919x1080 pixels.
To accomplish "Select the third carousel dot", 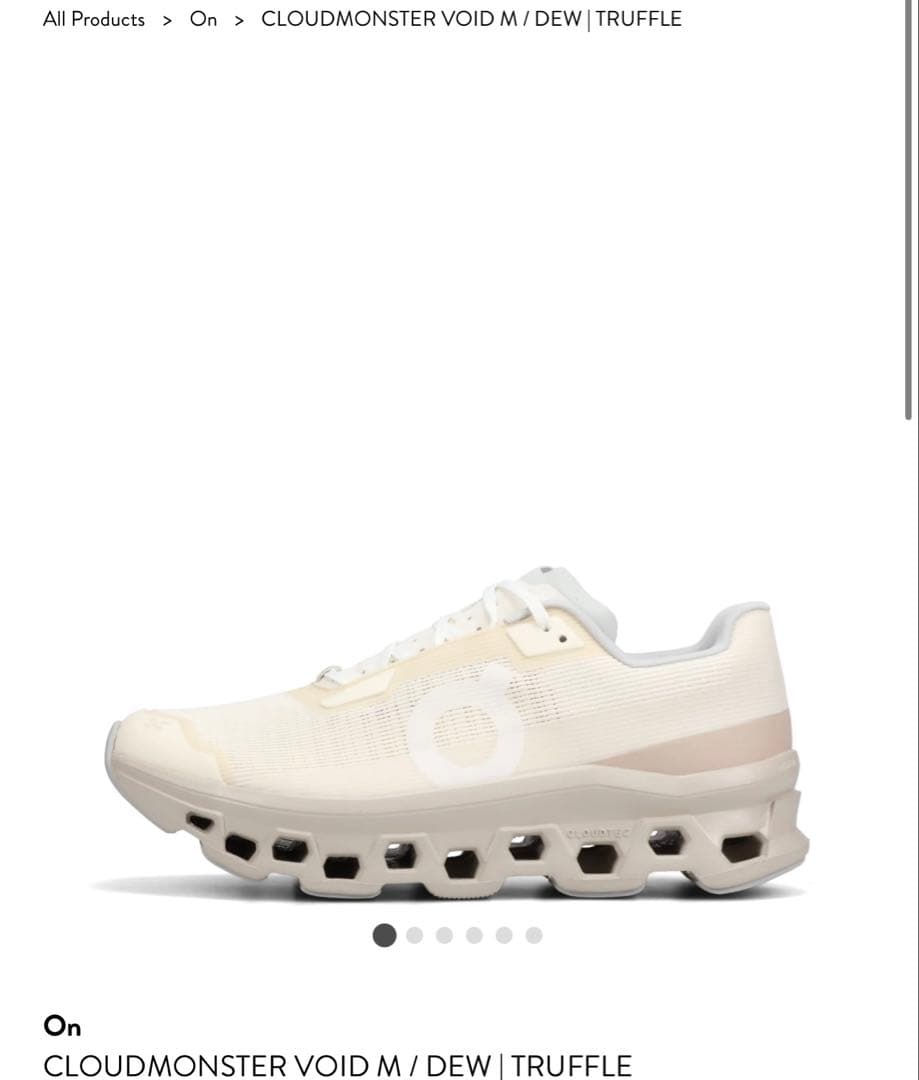I will point(445,935).
